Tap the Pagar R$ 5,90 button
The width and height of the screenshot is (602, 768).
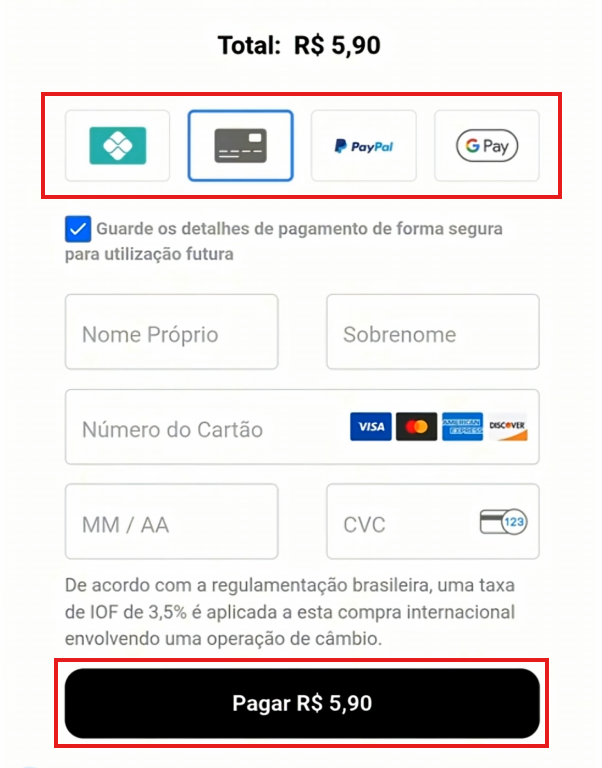(x=302, y=703)
